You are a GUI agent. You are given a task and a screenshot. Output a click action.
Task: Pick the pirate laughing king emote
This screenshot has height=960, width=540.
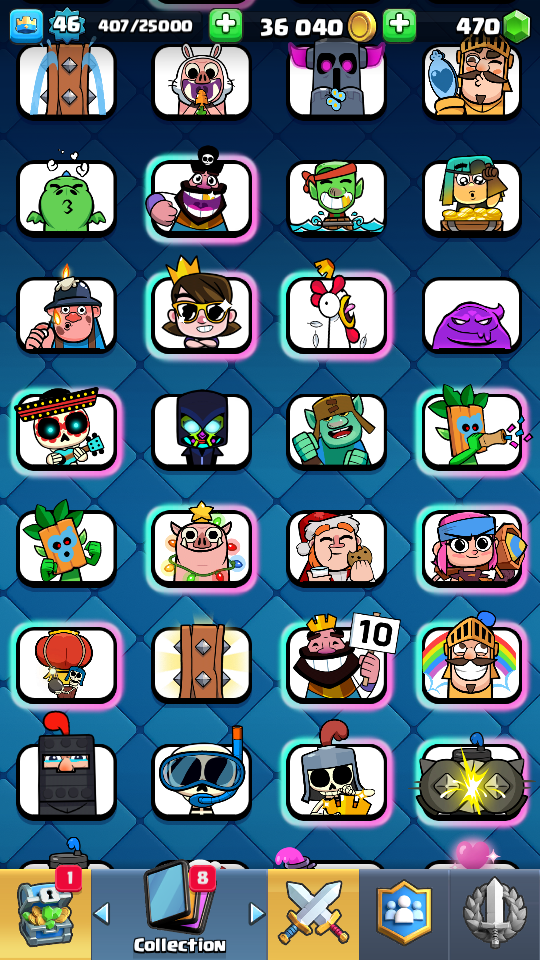(x=201, y=198)
